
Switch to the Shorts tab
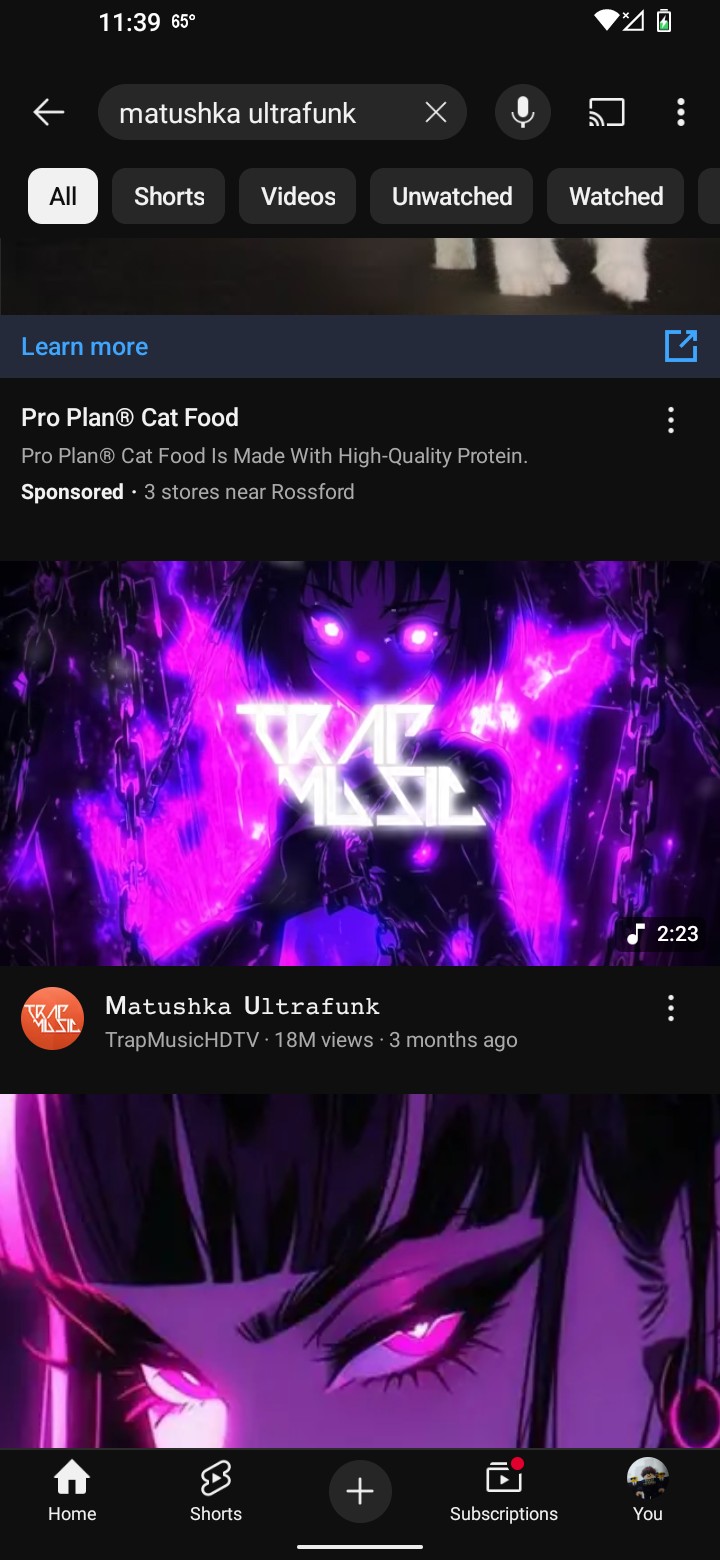pos(216,1491)
